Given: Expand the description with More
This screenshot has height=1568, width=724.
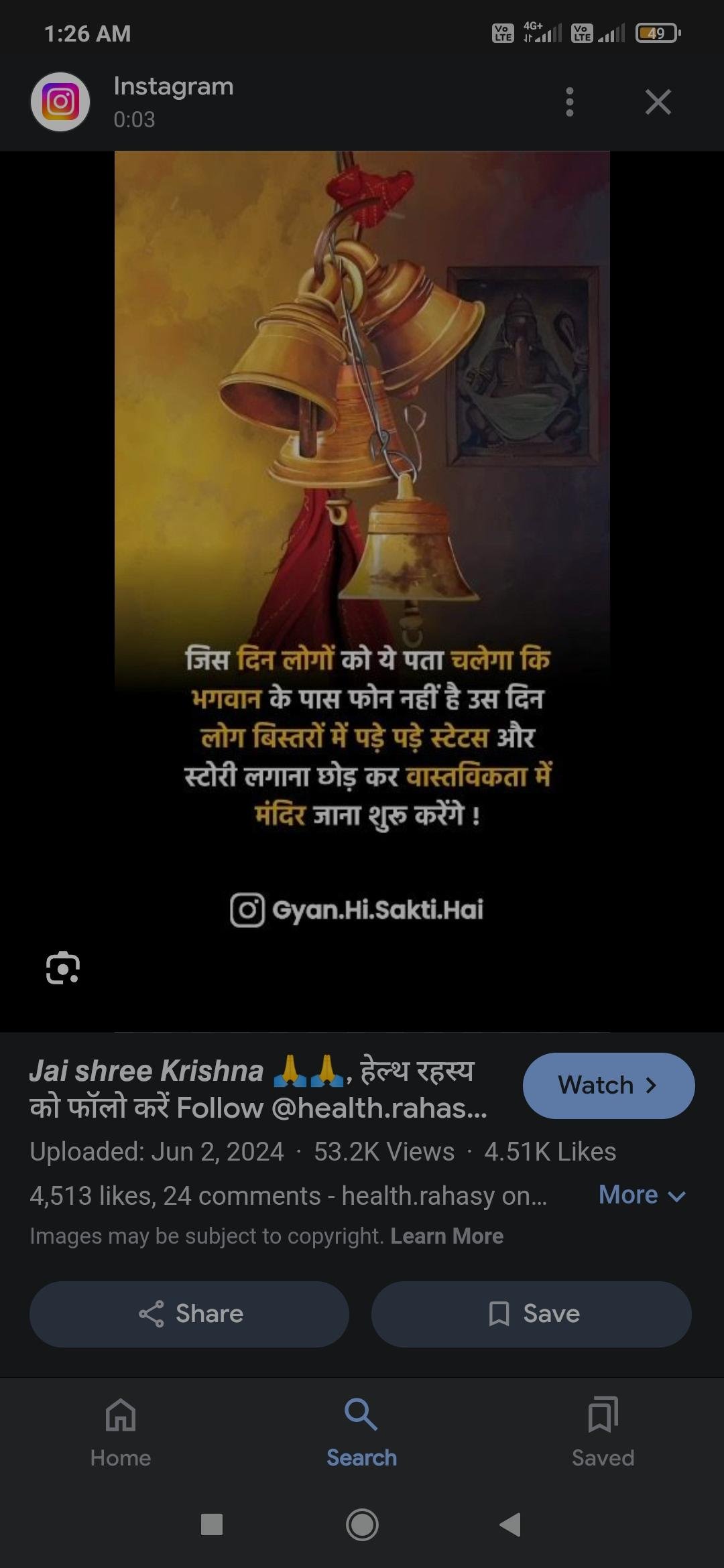Looking at the screenshot, I should [x=642, y=1195].
